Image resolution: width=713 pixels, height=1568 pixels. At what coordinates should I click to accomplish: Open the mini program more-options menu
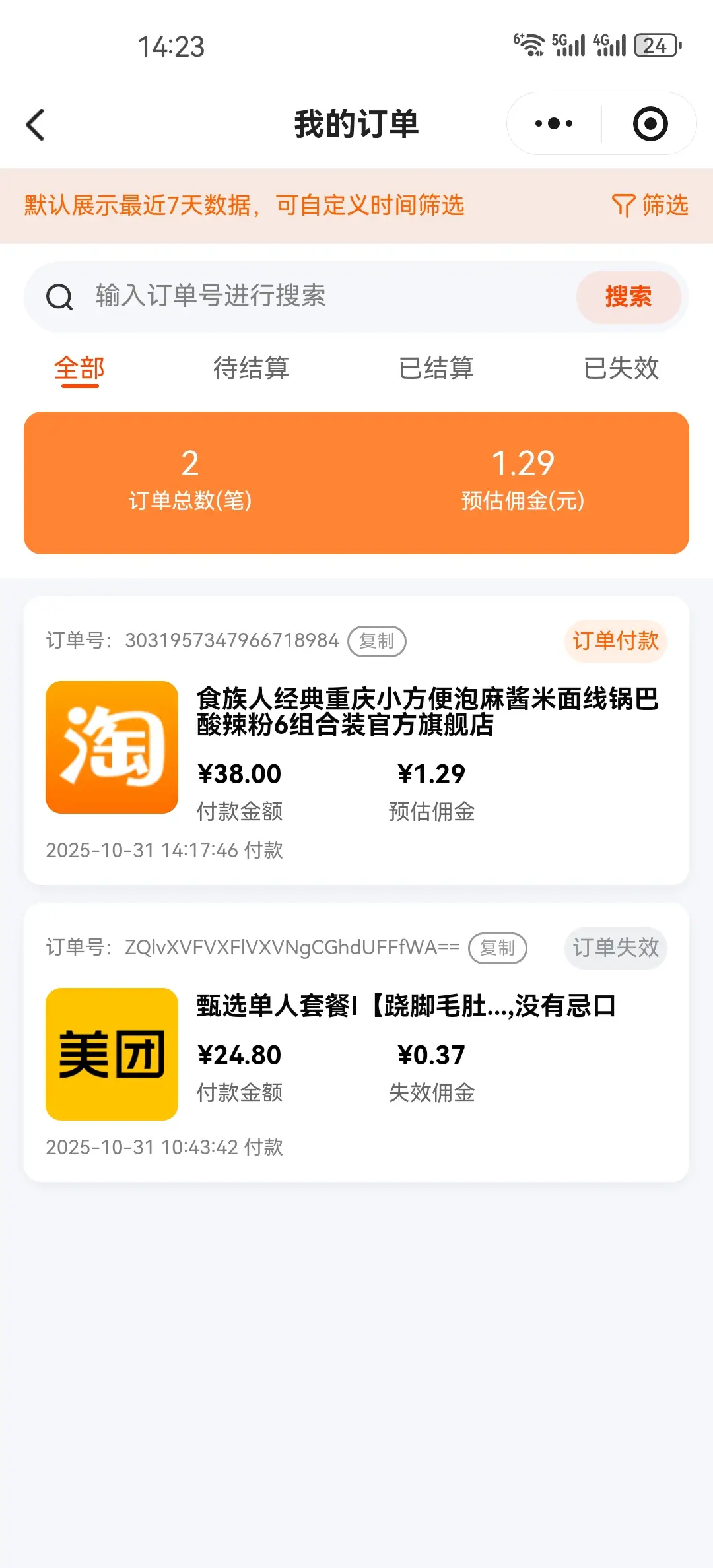pos(554,124)
